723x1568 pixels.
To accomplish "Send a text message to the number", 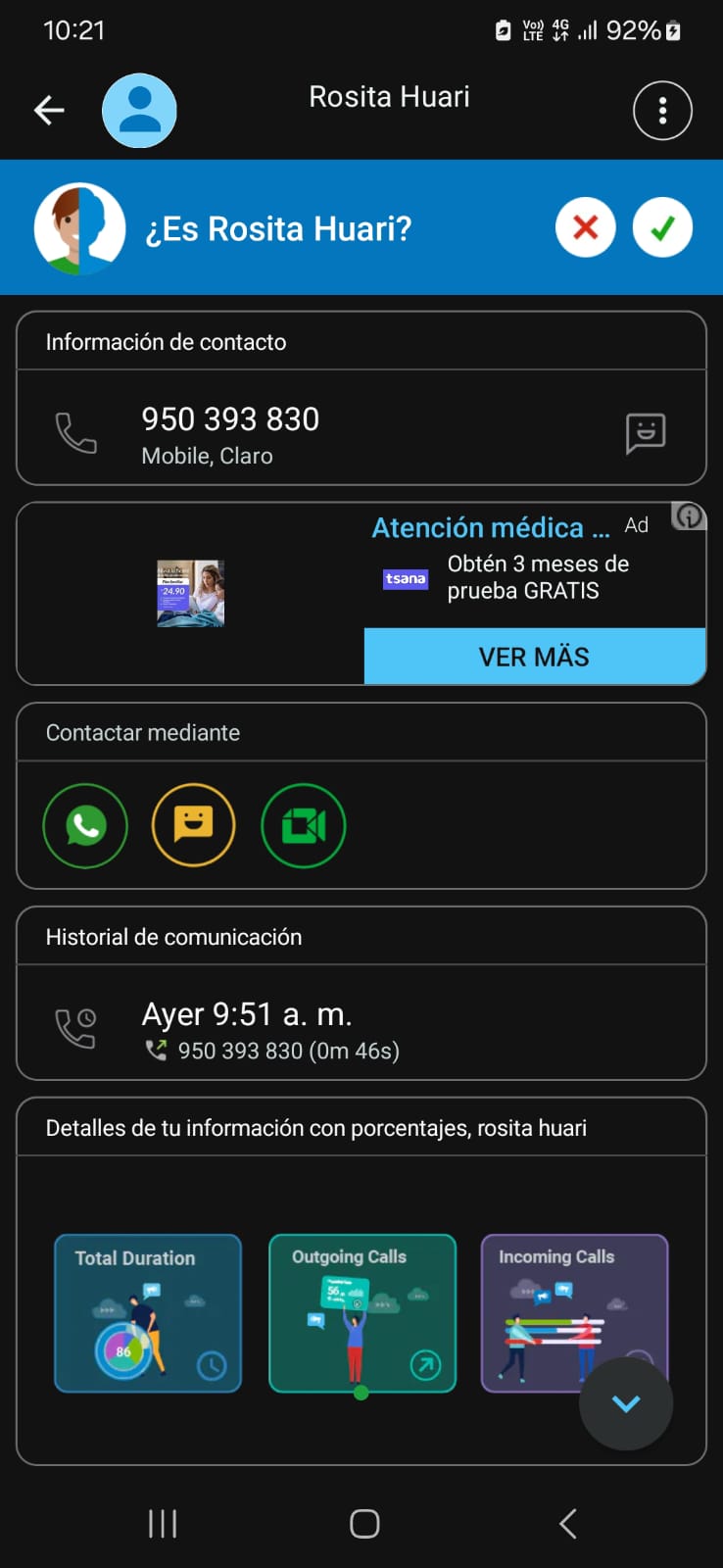I will coord(646,432).
